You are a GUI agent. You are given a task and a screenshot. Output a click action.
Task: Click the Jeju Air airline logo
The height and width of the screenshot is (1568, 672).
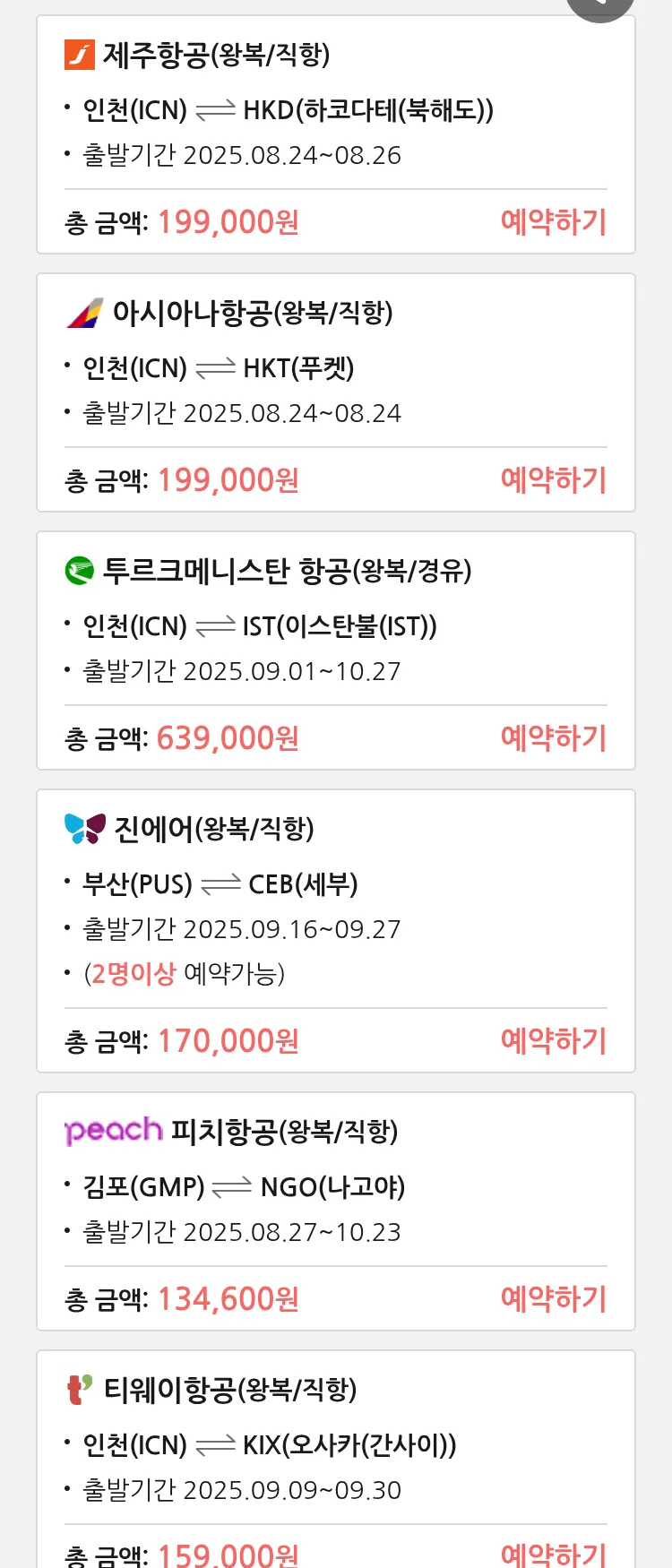[82, 55]
